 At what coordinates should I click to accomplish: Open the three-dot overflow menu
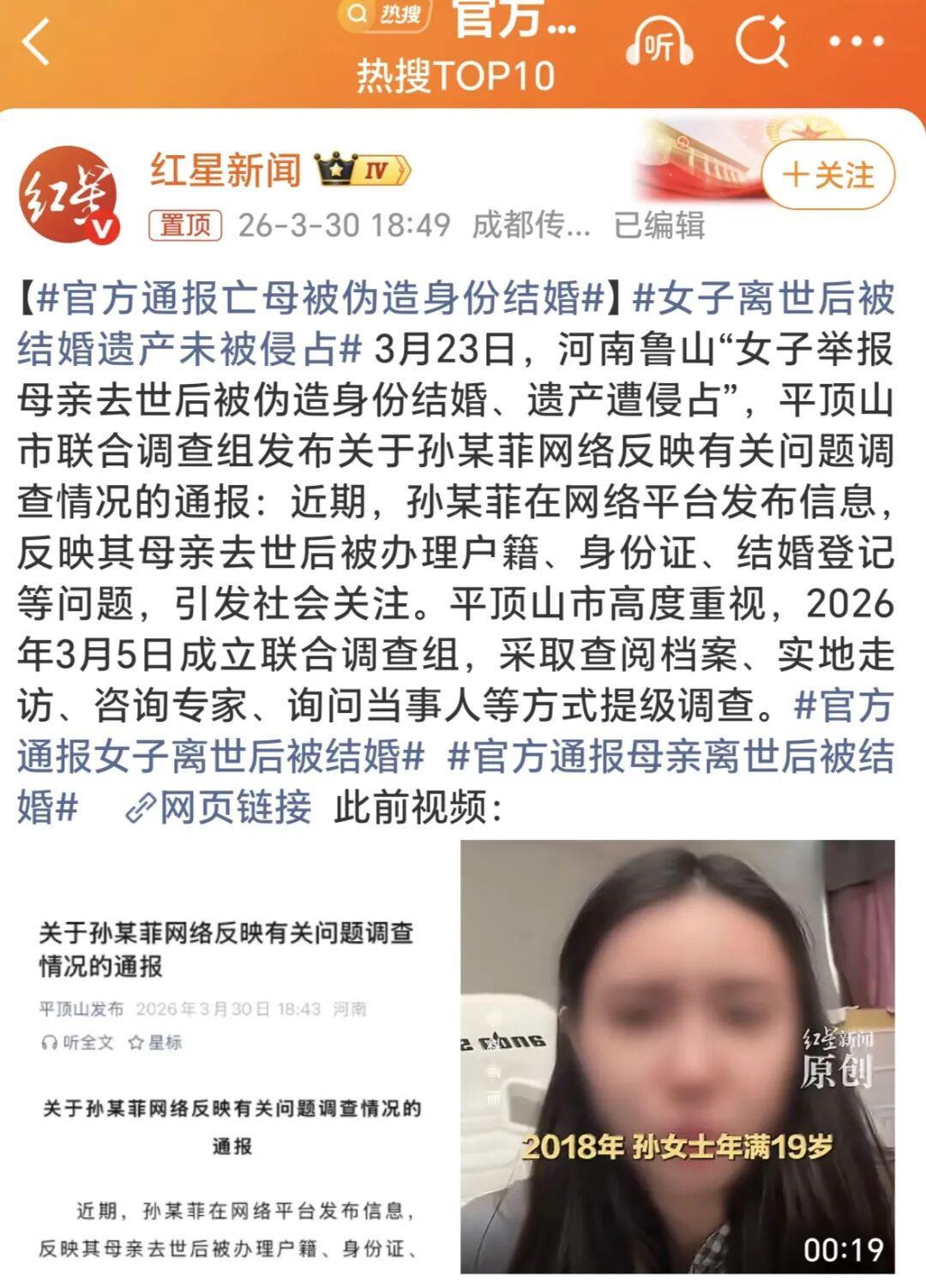point(856,41)
